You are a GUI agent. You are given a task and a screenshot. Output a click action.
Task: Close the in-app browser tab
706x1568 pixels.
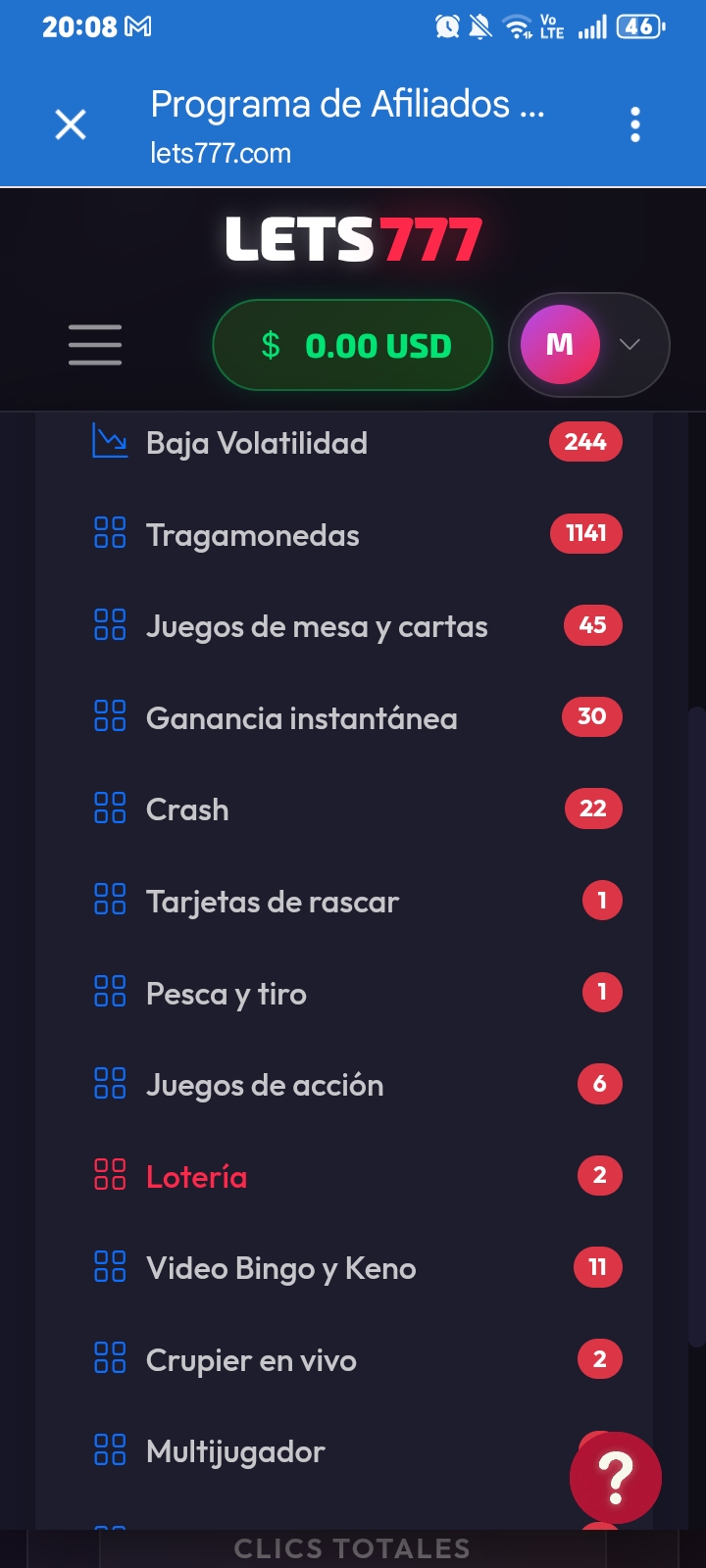point(71,124)
